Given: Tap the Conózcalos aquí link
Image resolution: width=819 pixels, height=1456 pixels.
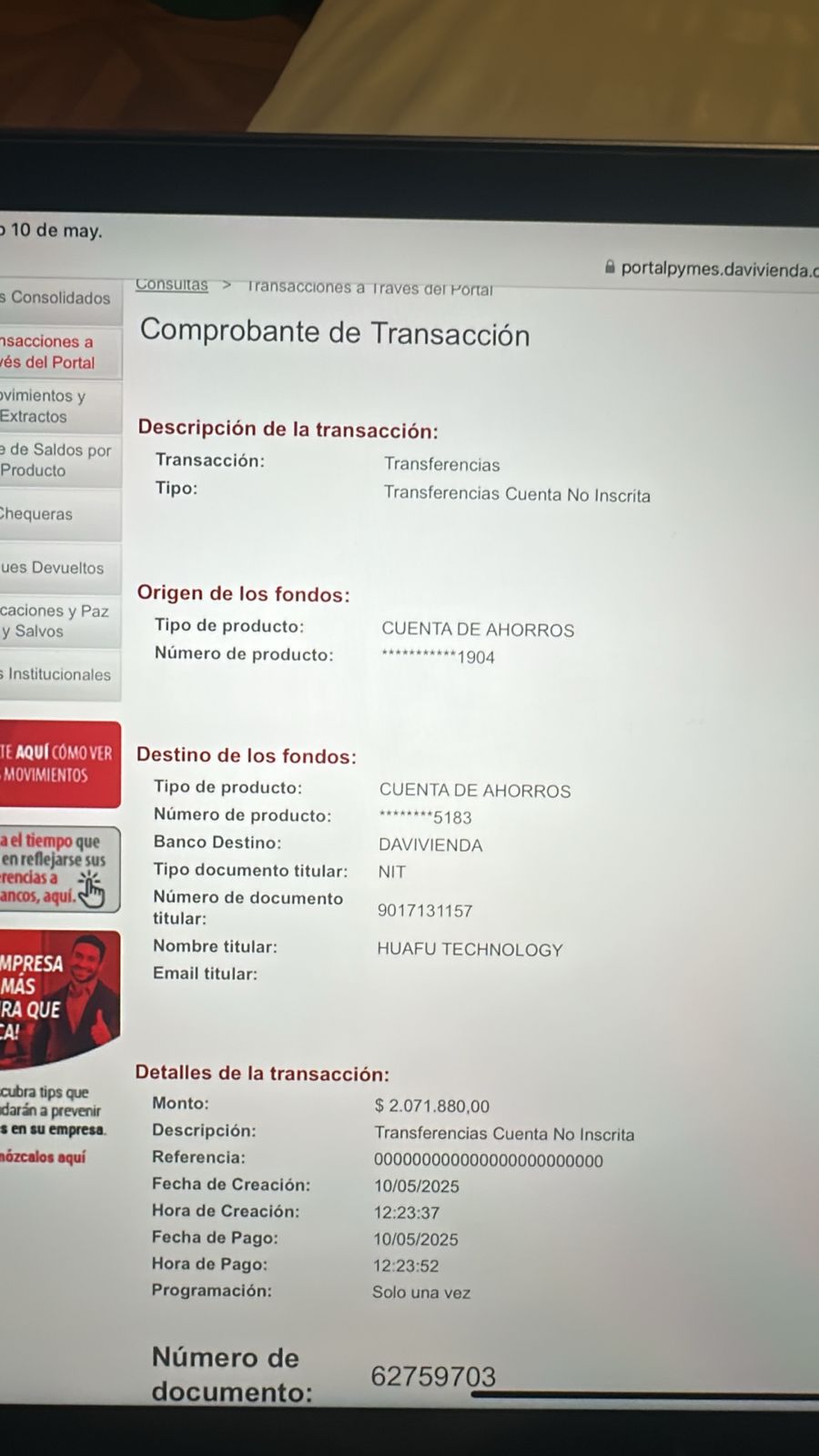Looking at the screenshot, I should (43, 1158).
